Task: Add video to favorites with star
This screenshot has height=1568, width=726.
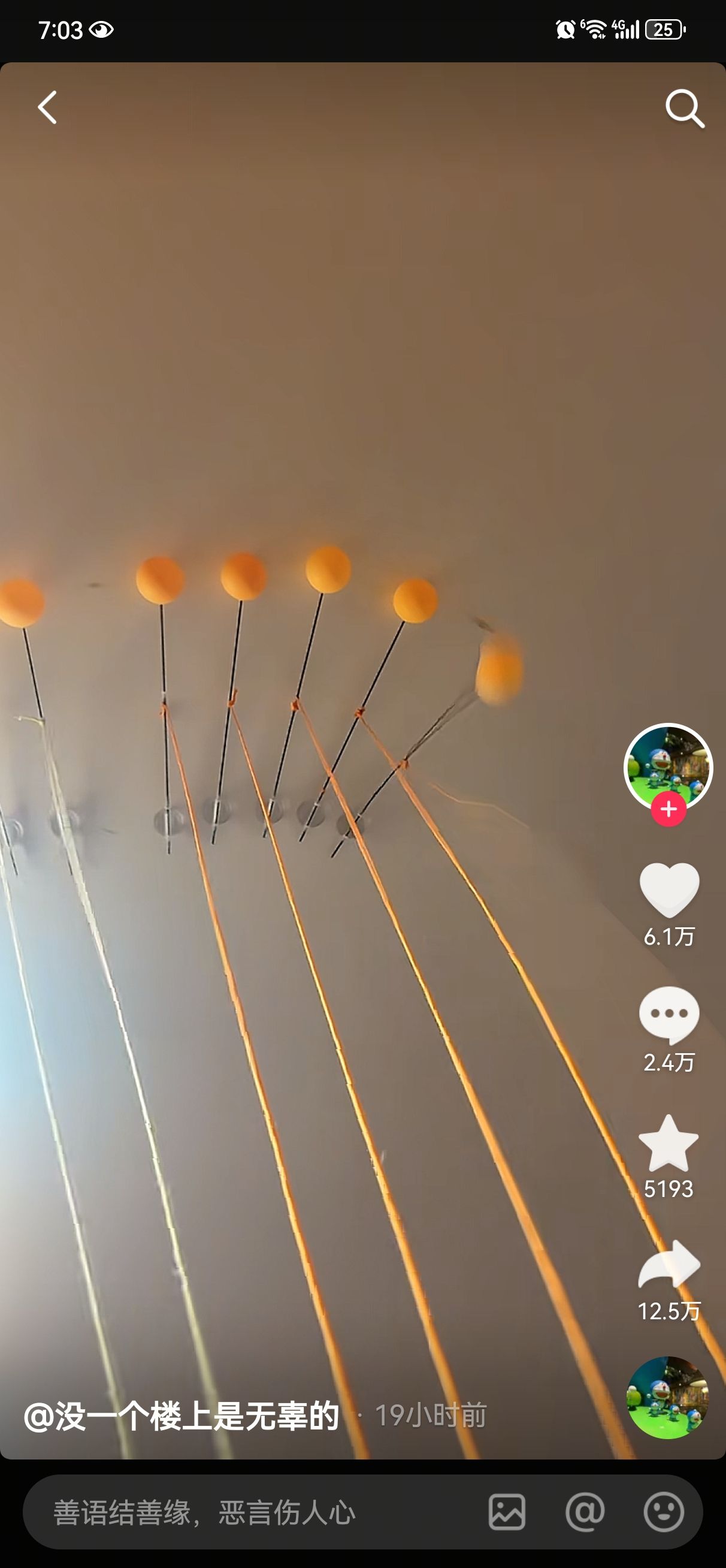Action: point(668,1144)
